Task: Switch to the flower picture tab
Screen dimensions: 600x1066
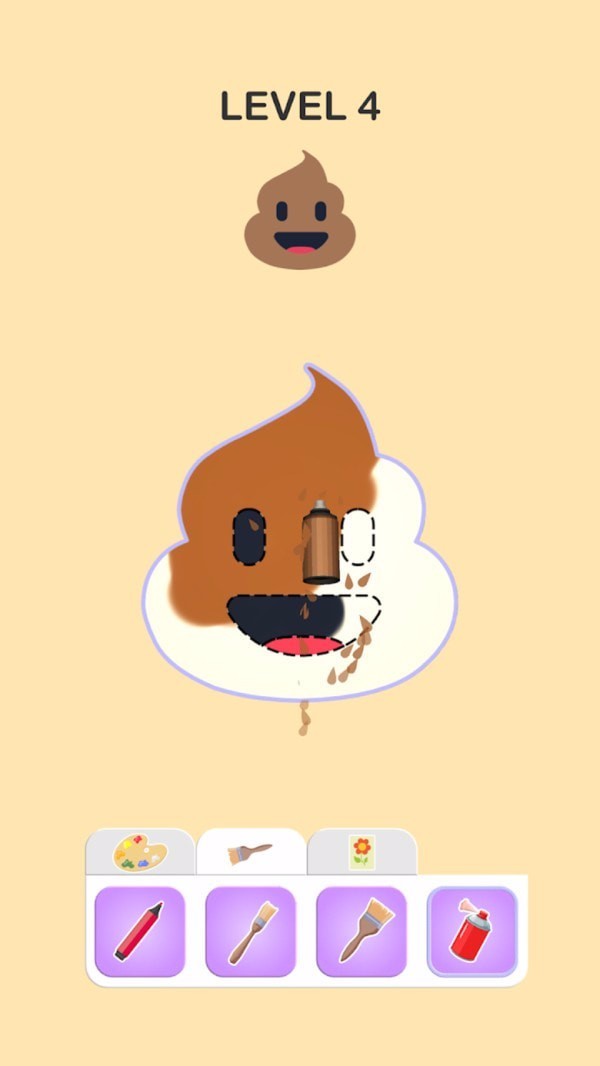Action: [361, 853]
